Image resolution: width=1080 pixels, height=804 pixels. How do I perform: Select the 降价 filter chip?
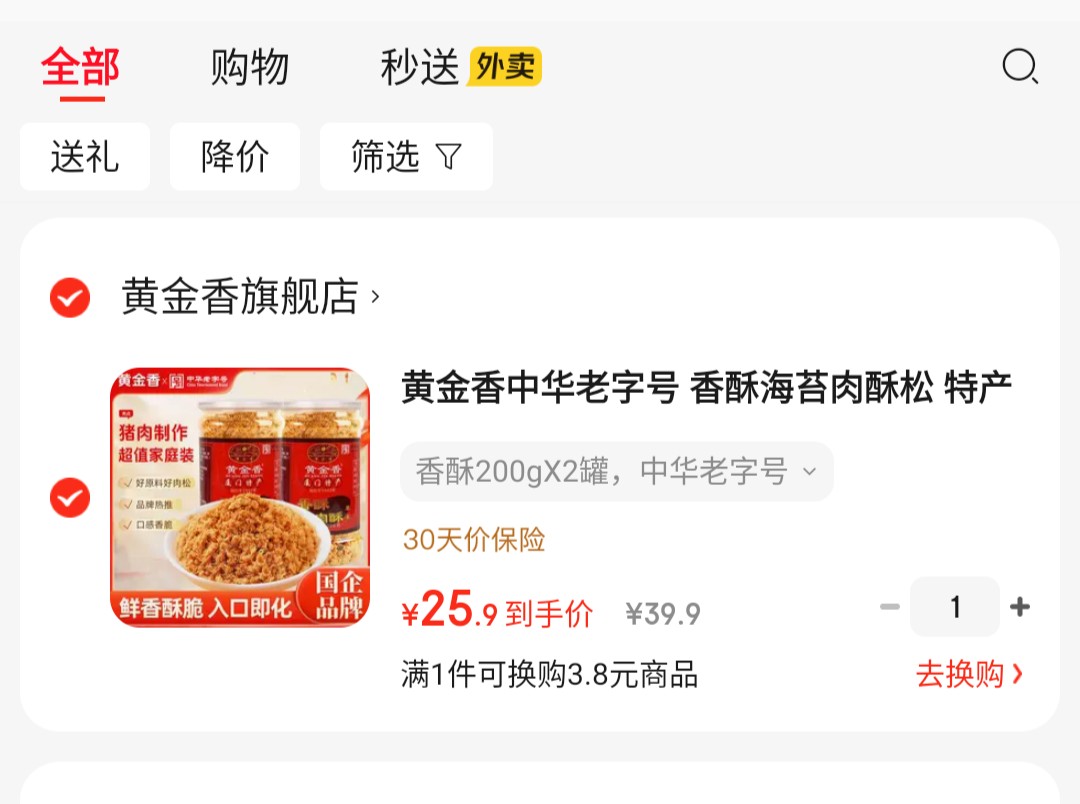tap(235, 157)
